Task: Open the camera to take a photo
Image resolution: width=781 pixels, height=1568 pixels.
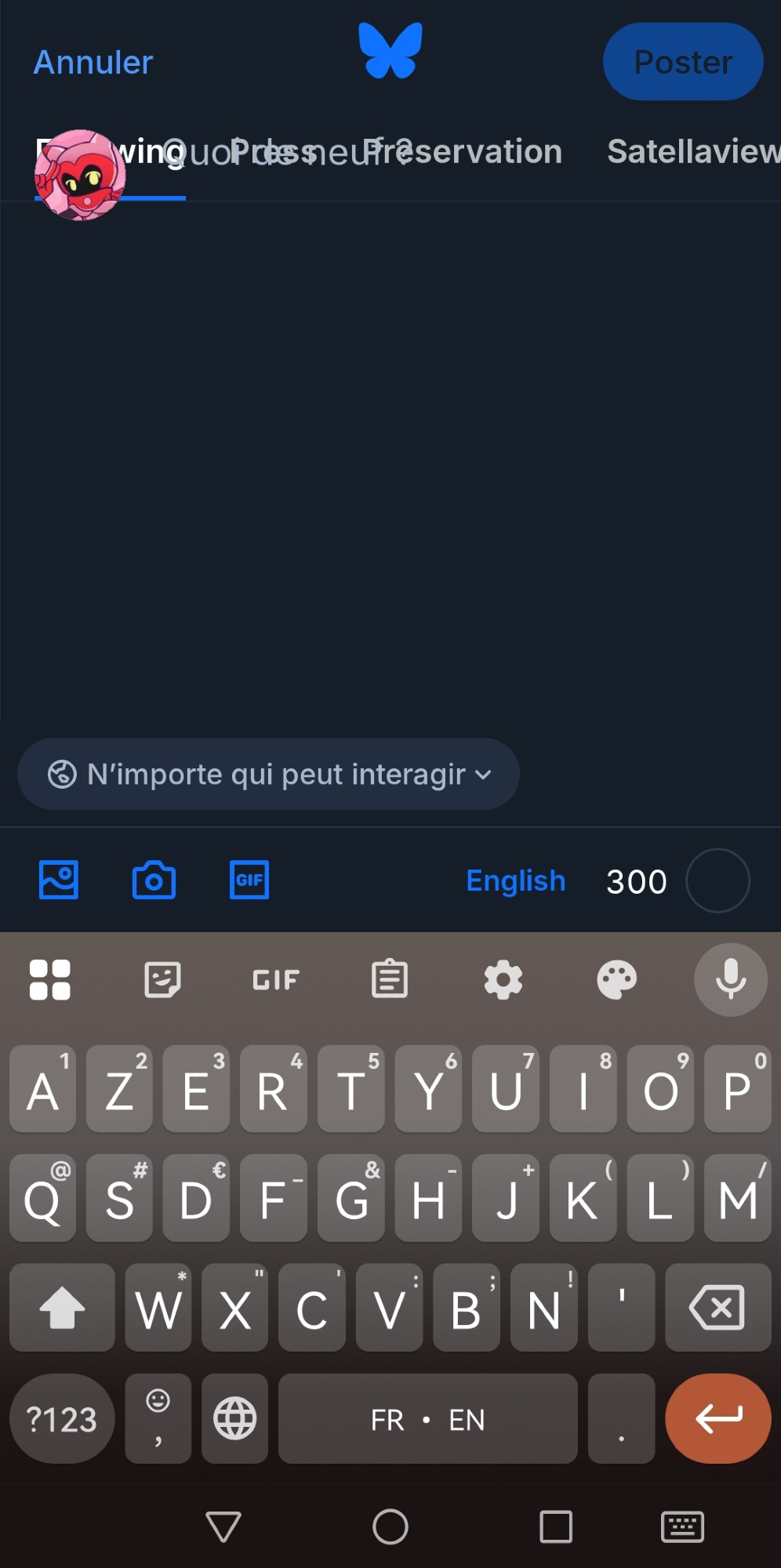Action: 154,880
